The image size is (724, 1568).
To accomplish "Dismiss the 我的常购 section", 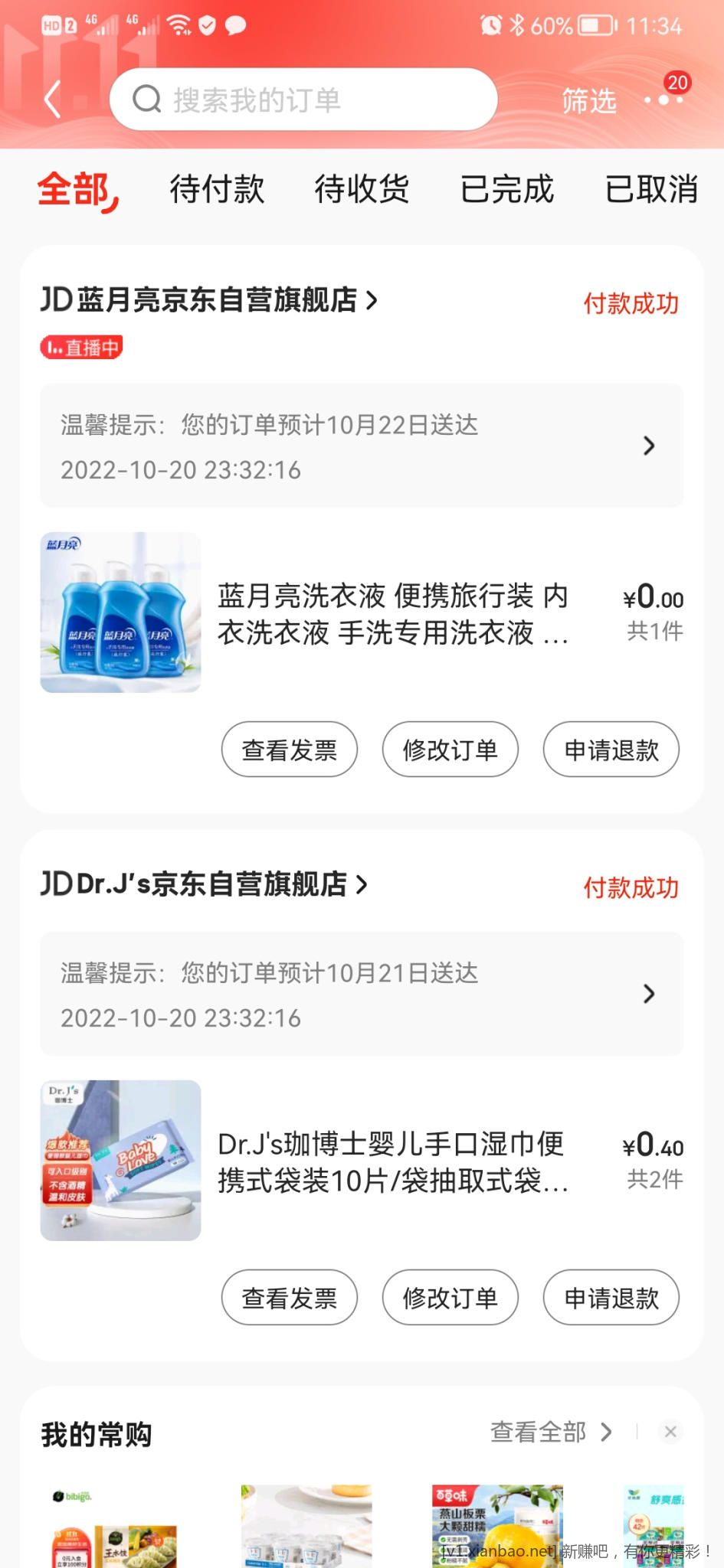I will pyautogui.click(x=670, y=1432).
